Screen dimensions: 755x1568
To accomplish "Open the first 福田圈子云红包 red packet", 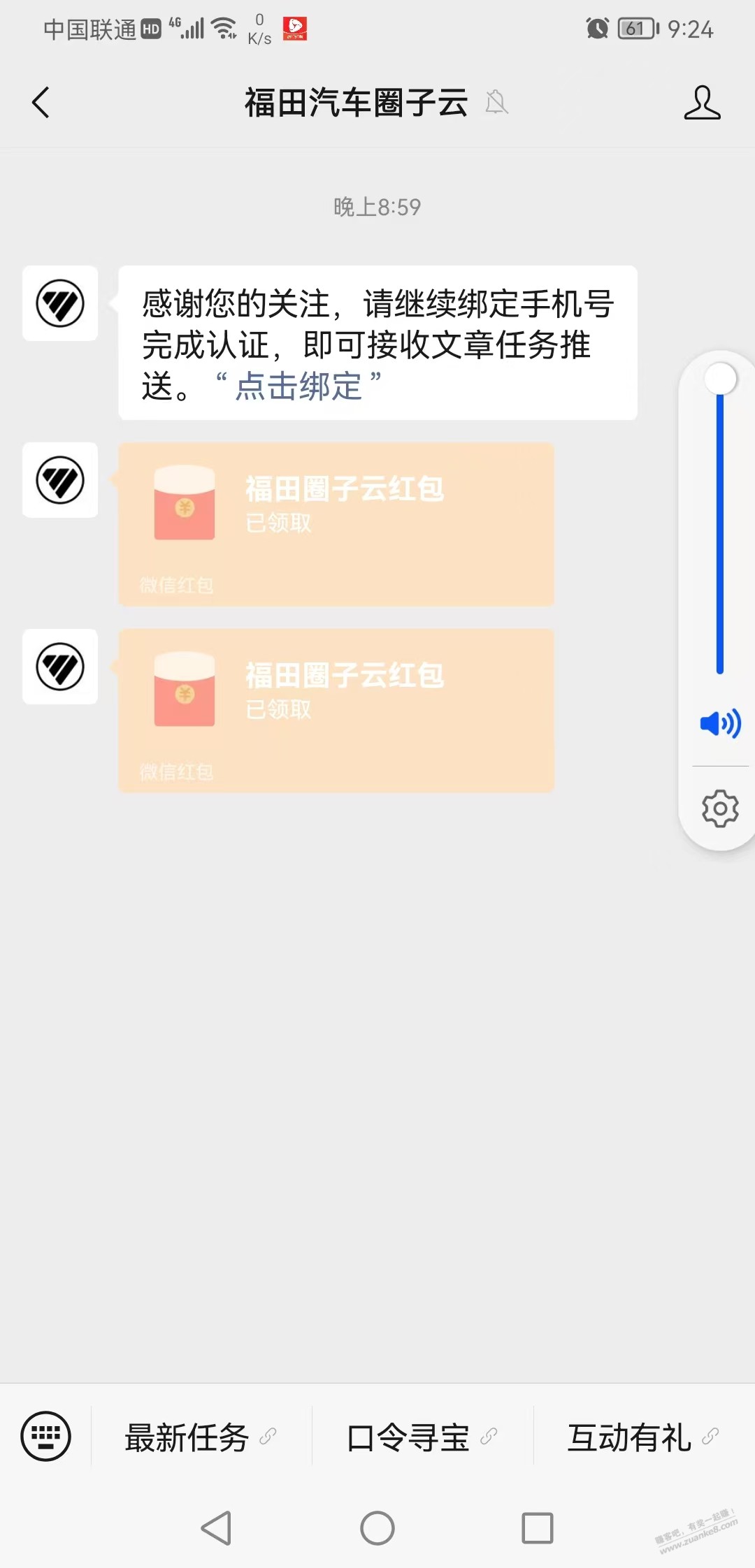I will [x=336, y=523].
